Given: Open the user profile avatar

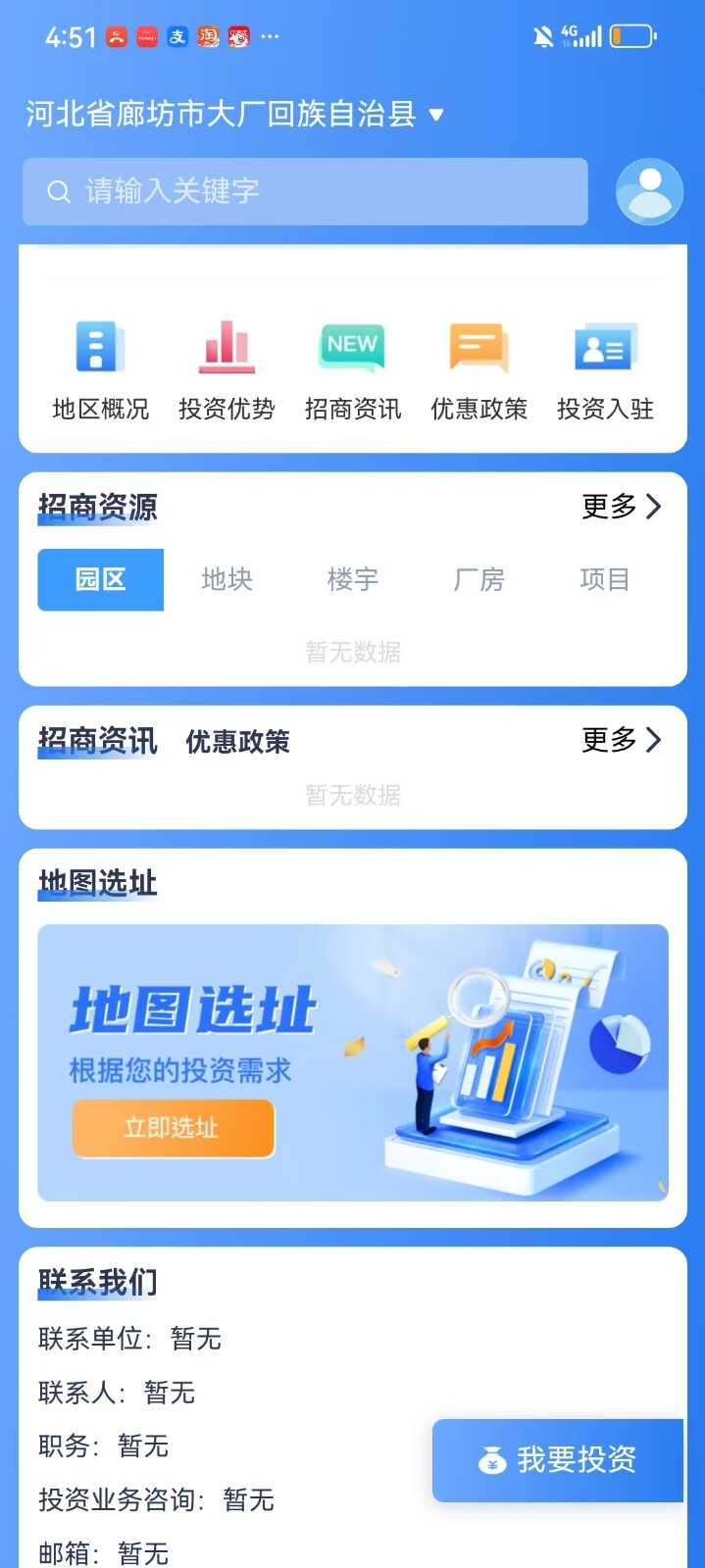Looking at the screenshot, I should tap(648, 191).
